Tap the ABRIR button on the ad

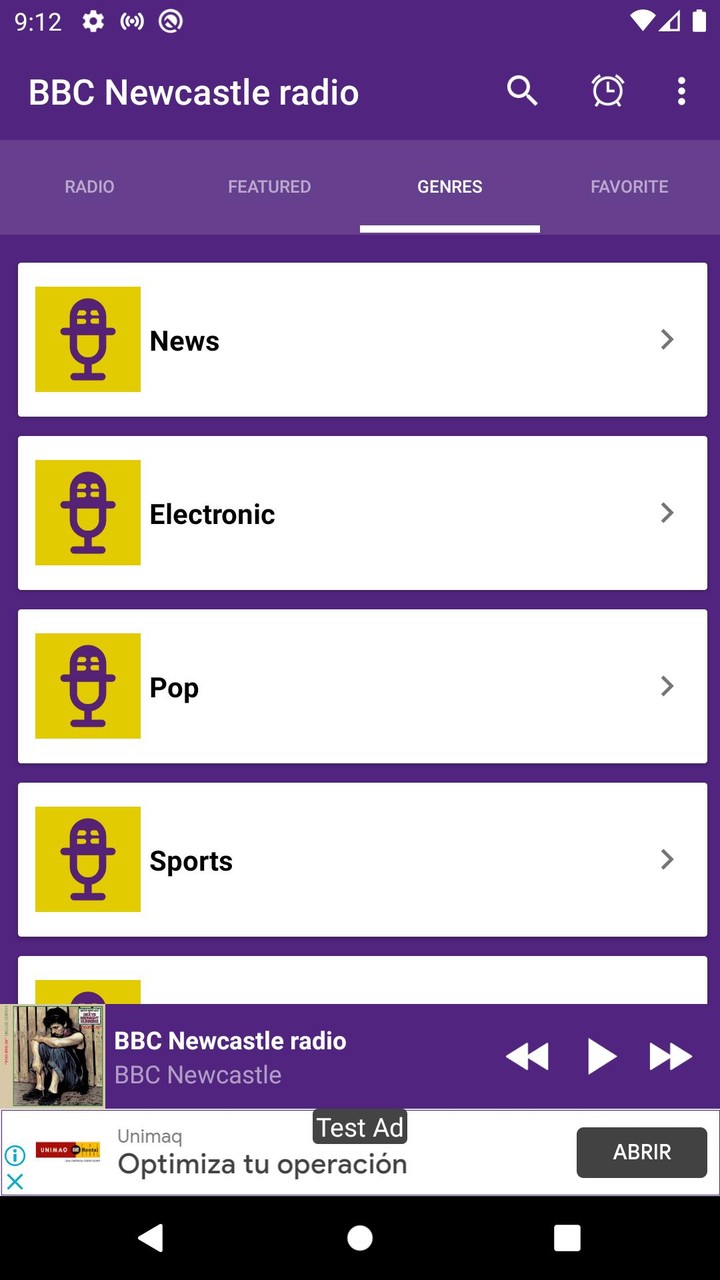641,1152
